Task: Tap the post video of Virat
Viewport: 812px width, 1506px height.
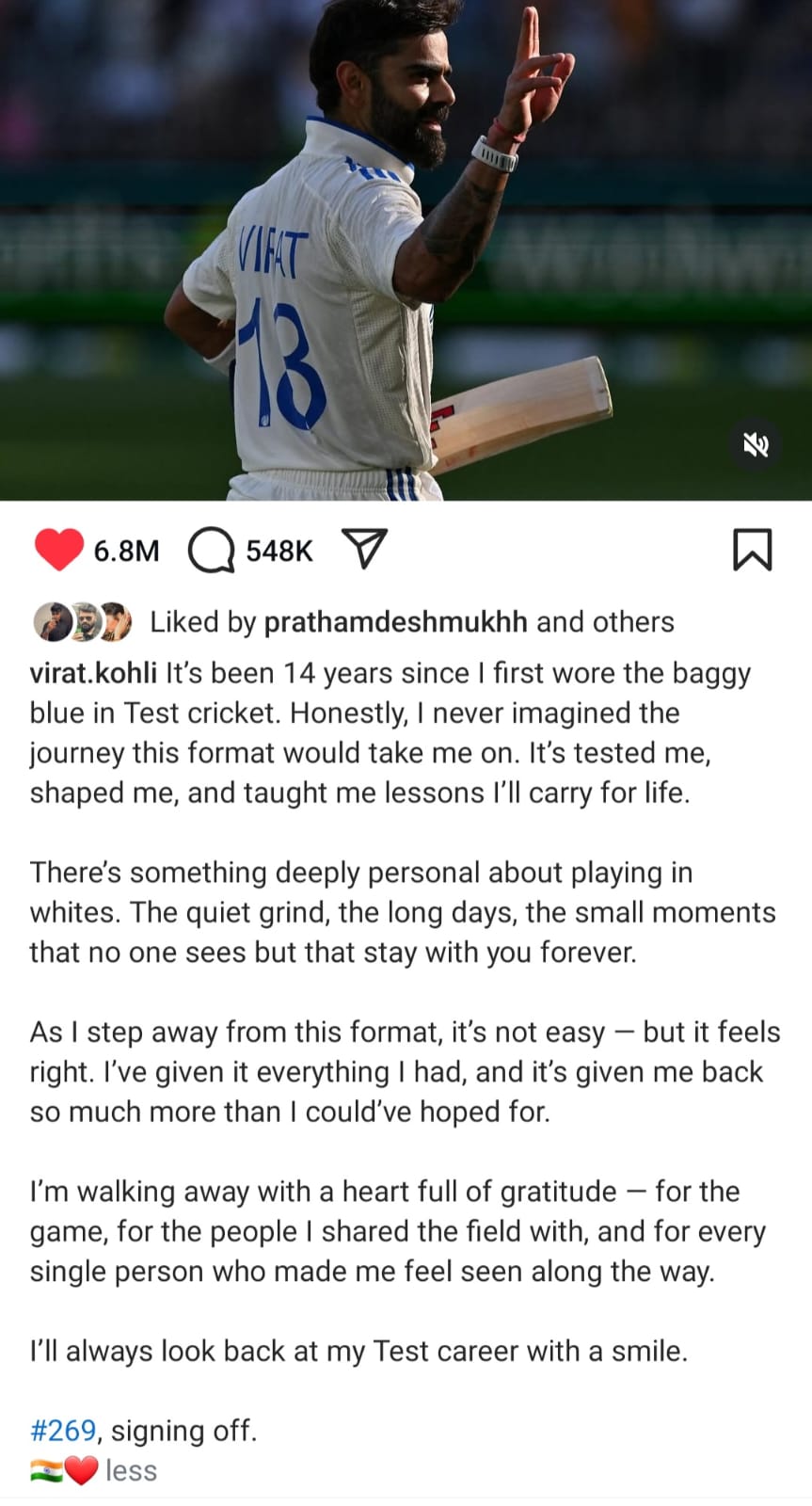Action: point(406,249)
